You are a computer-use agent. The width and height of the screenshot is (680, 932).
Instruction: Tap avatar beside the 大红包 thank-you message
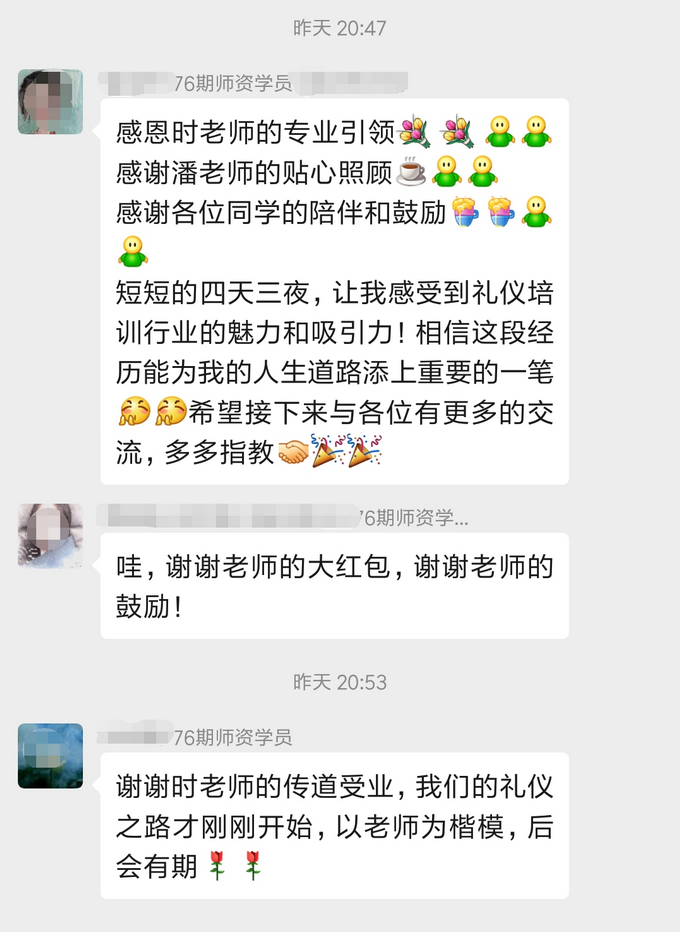[x=50, y=536]
